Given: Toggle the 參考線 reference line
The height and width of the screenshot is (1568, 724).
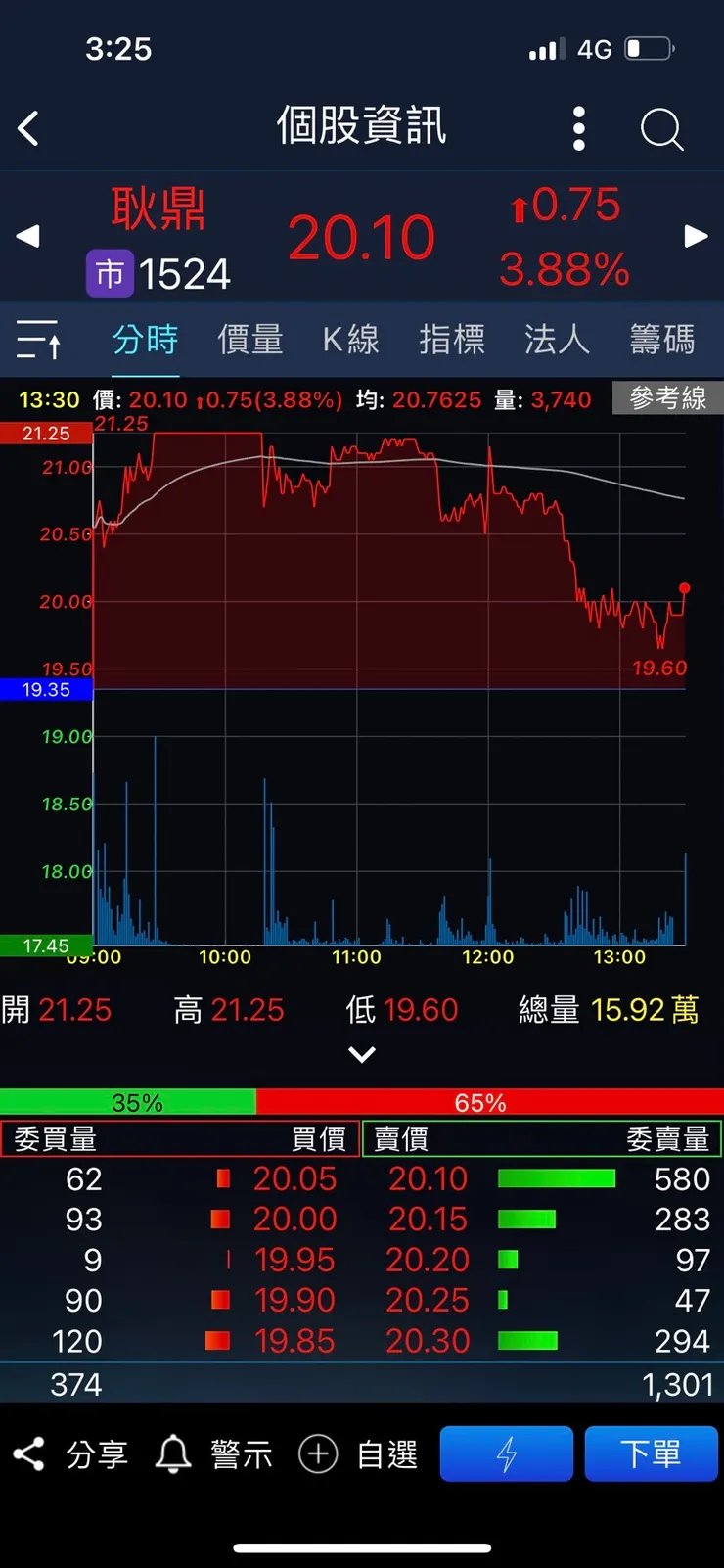Looking at the screenshot, I should tap(666, 398).
